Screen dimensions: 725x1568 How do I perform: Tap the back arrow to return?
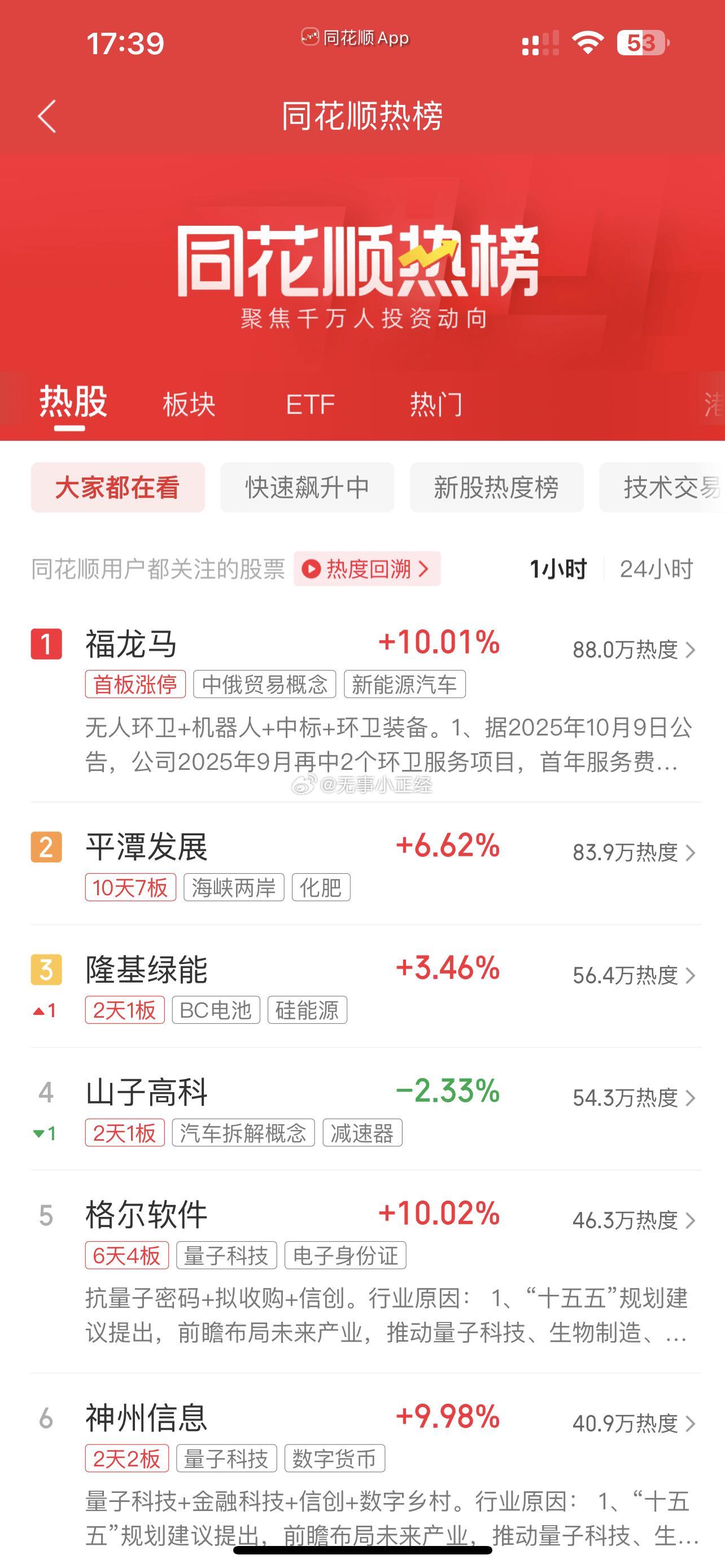(x=47, y=116)
